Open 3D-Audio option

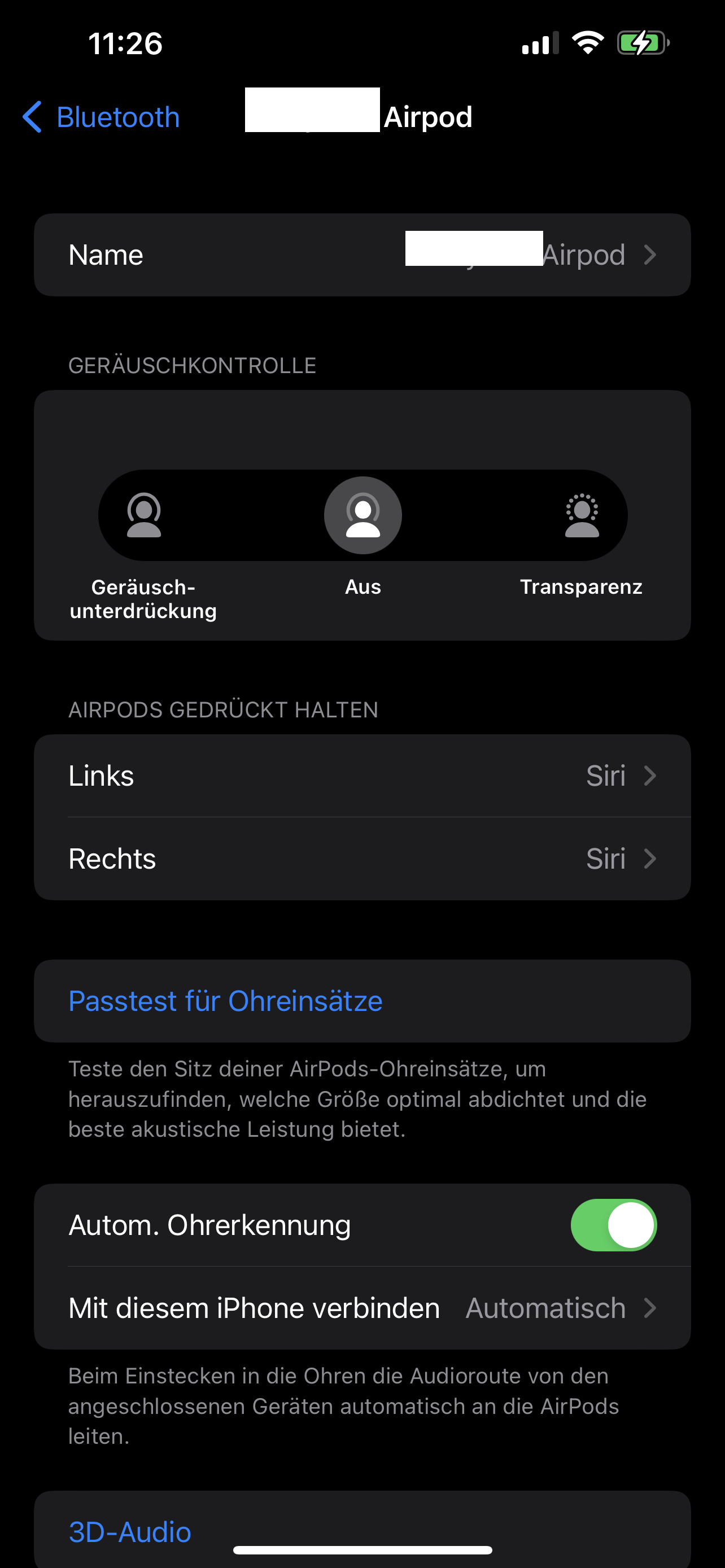130,1531
